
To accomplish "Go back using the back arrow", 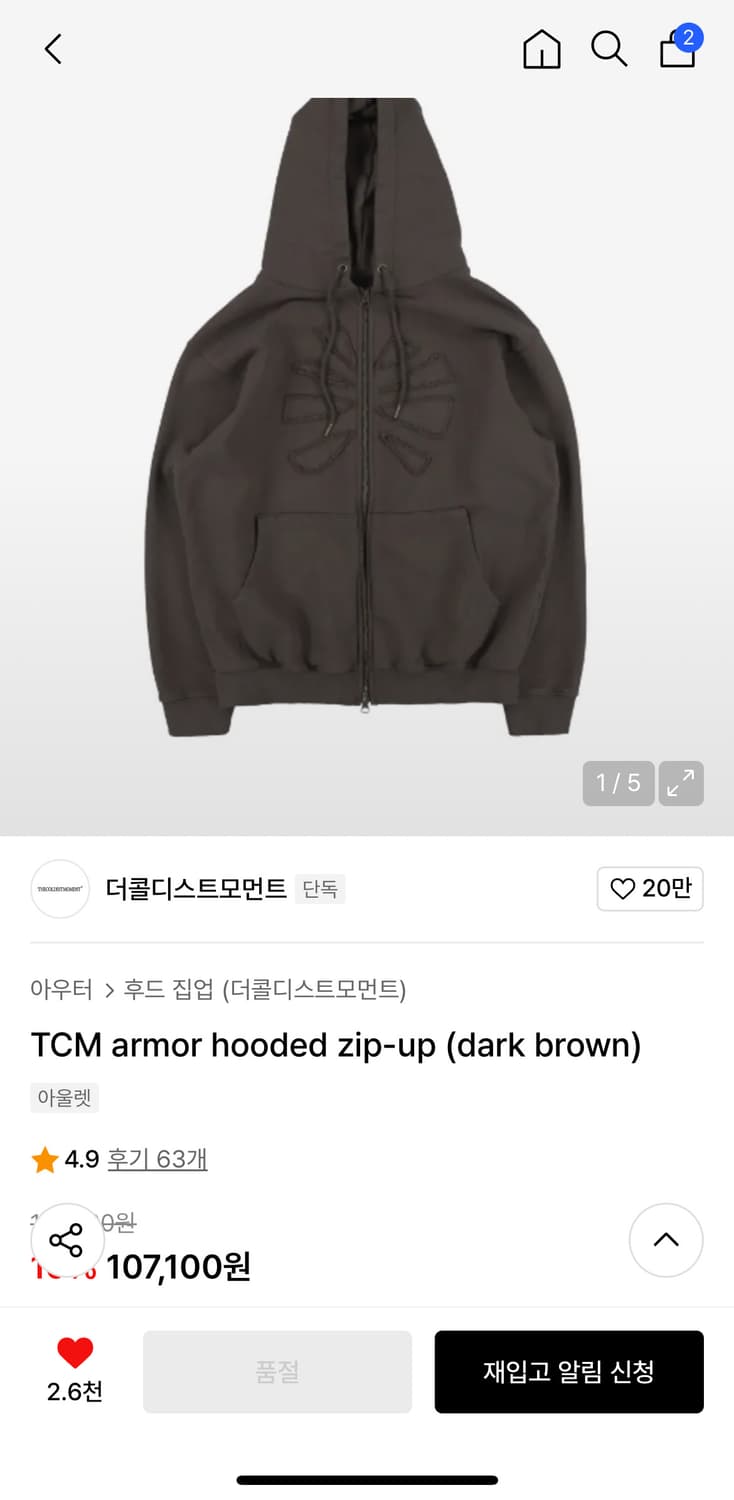I will tap(52, 48).
